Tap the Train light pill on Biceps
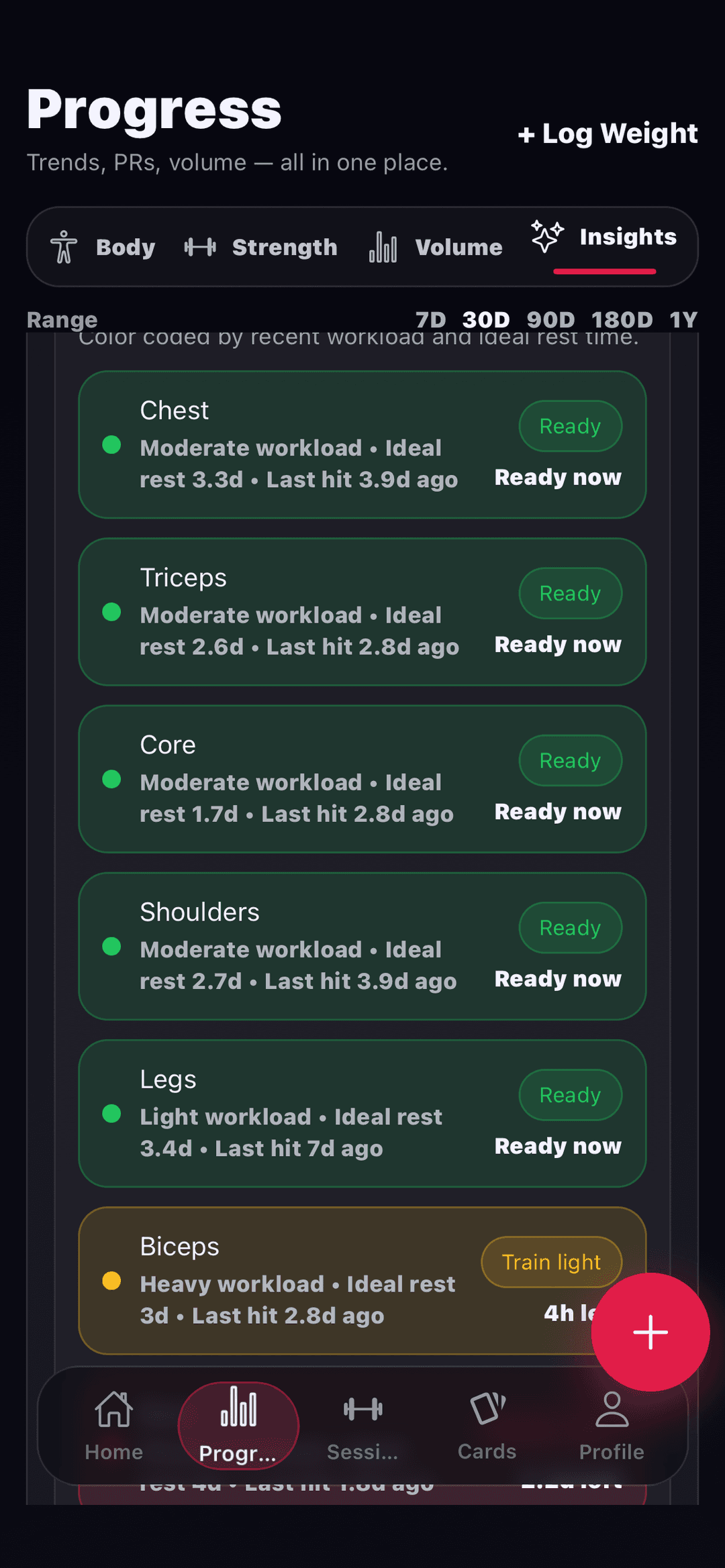The image size is (725, 1568). coord(551,1262)
